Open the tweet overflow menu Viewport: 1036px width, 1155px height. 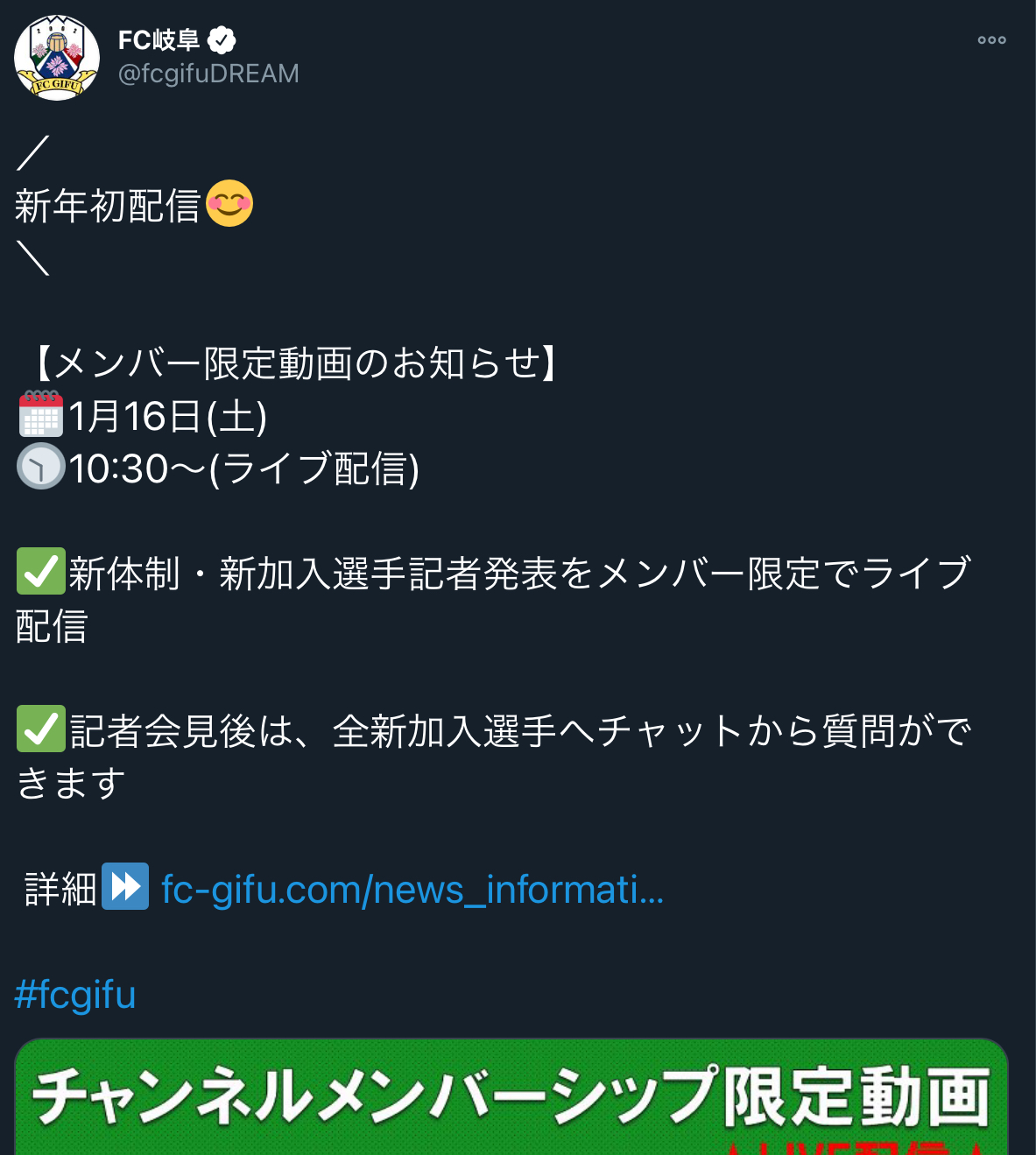991,40
